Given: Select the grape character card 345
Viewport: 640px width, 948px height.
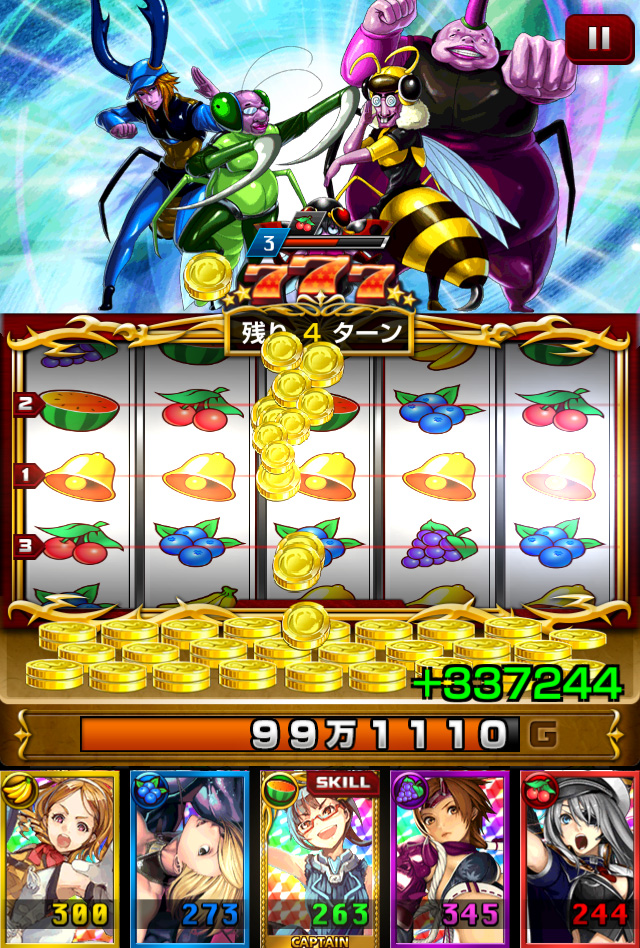Looking at the screenshot, I should [x=450, y=859].
